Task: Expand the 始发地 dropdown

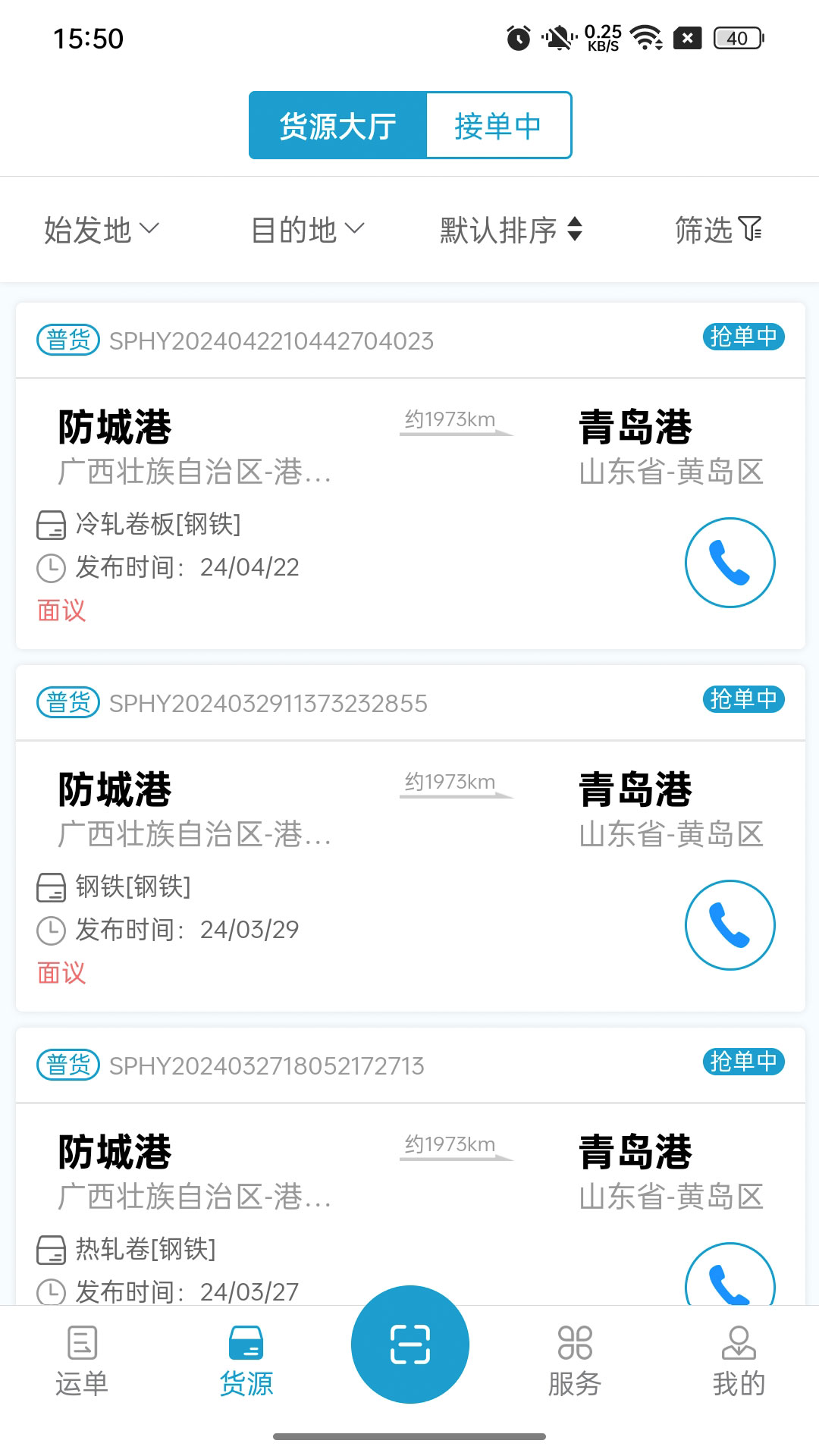Action: point(102,230)
